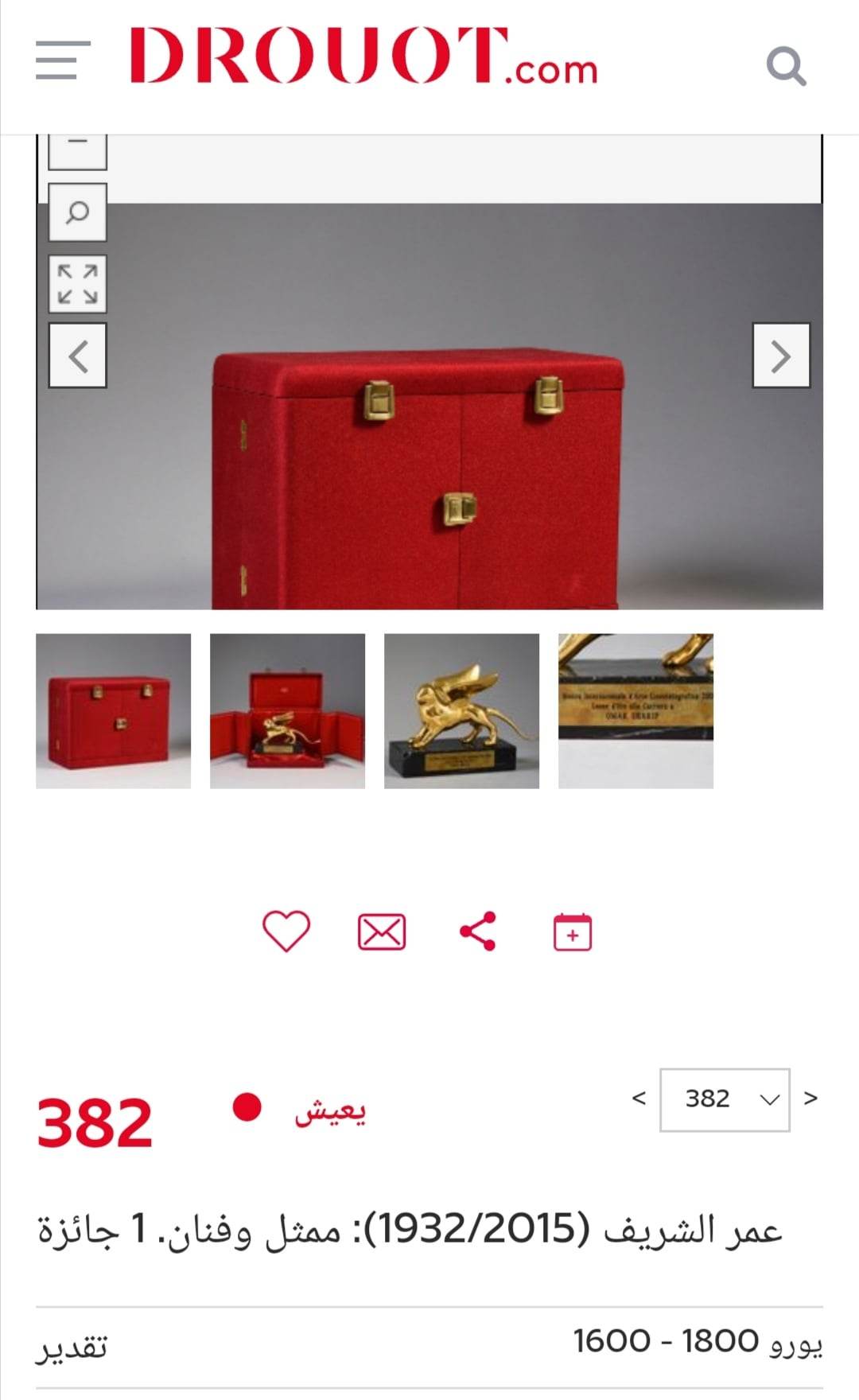Expand image to fullscreen
This screenshot has width=859, height=1400.
(78, 284)
